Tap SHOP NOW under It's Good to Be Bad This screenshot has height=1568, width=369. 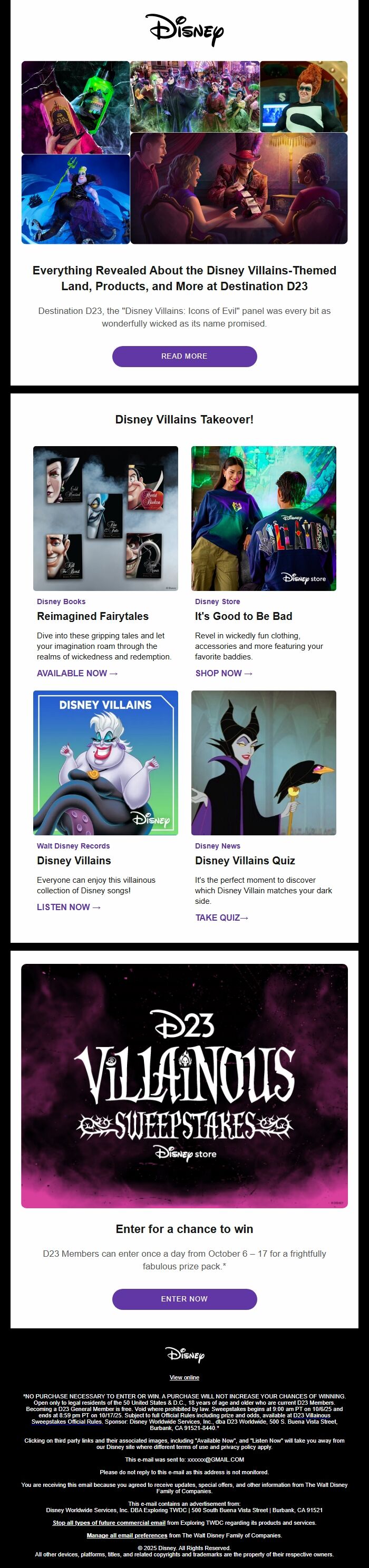click(224, 673)
